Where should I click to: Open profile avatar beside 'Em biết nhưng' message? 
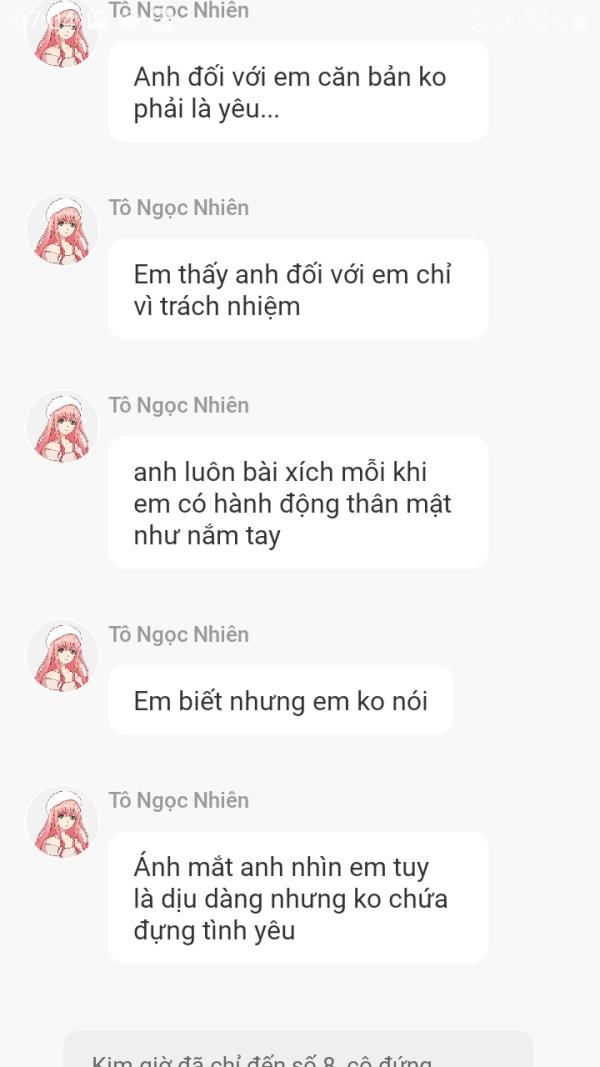coord(63,656)
